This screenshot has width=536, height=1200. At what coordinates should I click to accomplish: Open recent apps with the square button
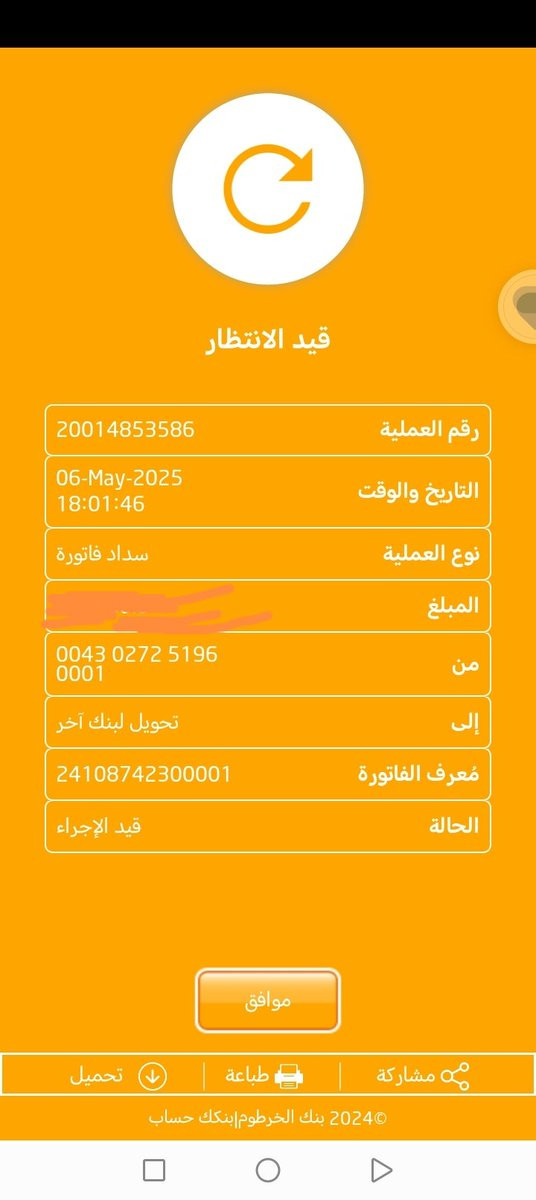pyautogui.click(x=154, y=1170)
